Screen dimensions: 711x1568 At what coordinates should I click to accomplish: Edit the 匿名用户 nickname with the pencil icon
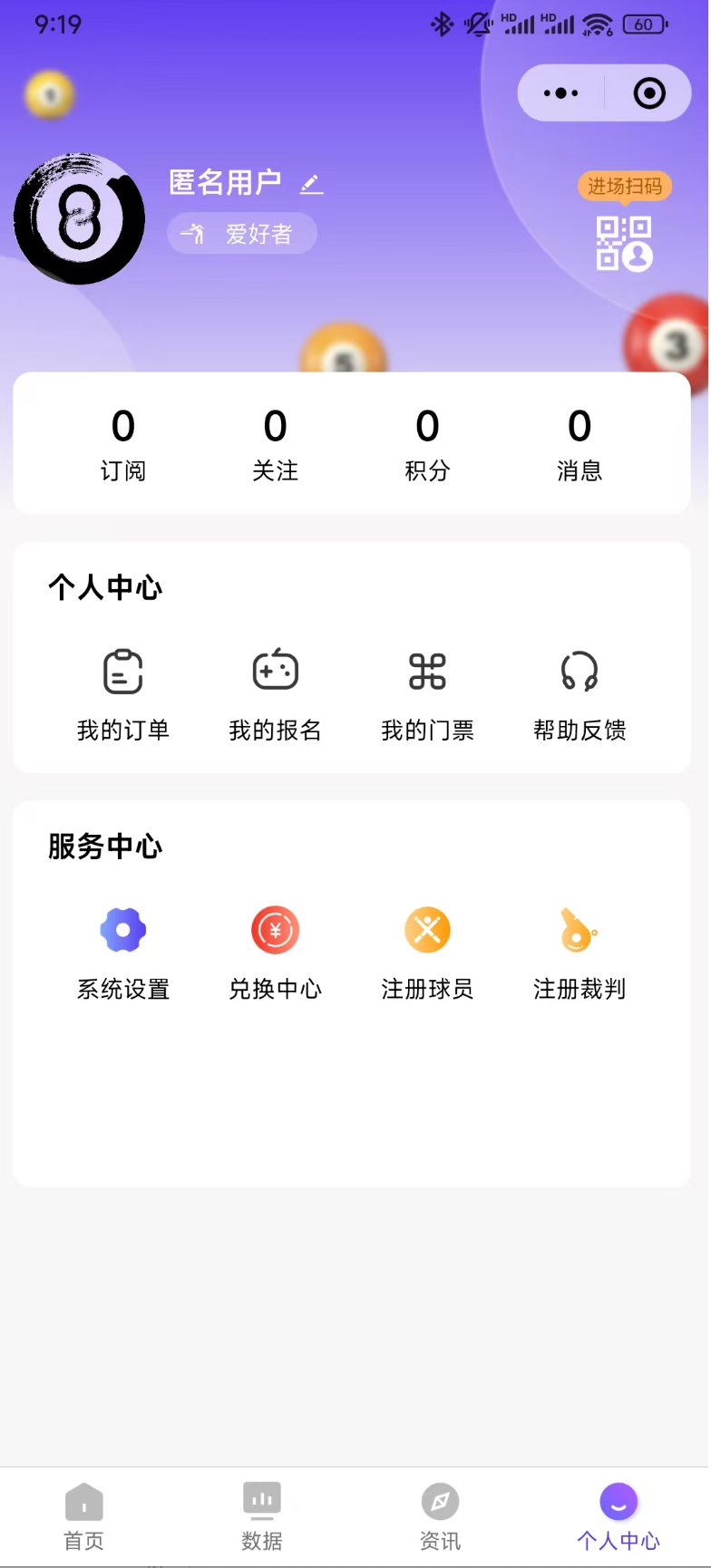coord(311,184)
